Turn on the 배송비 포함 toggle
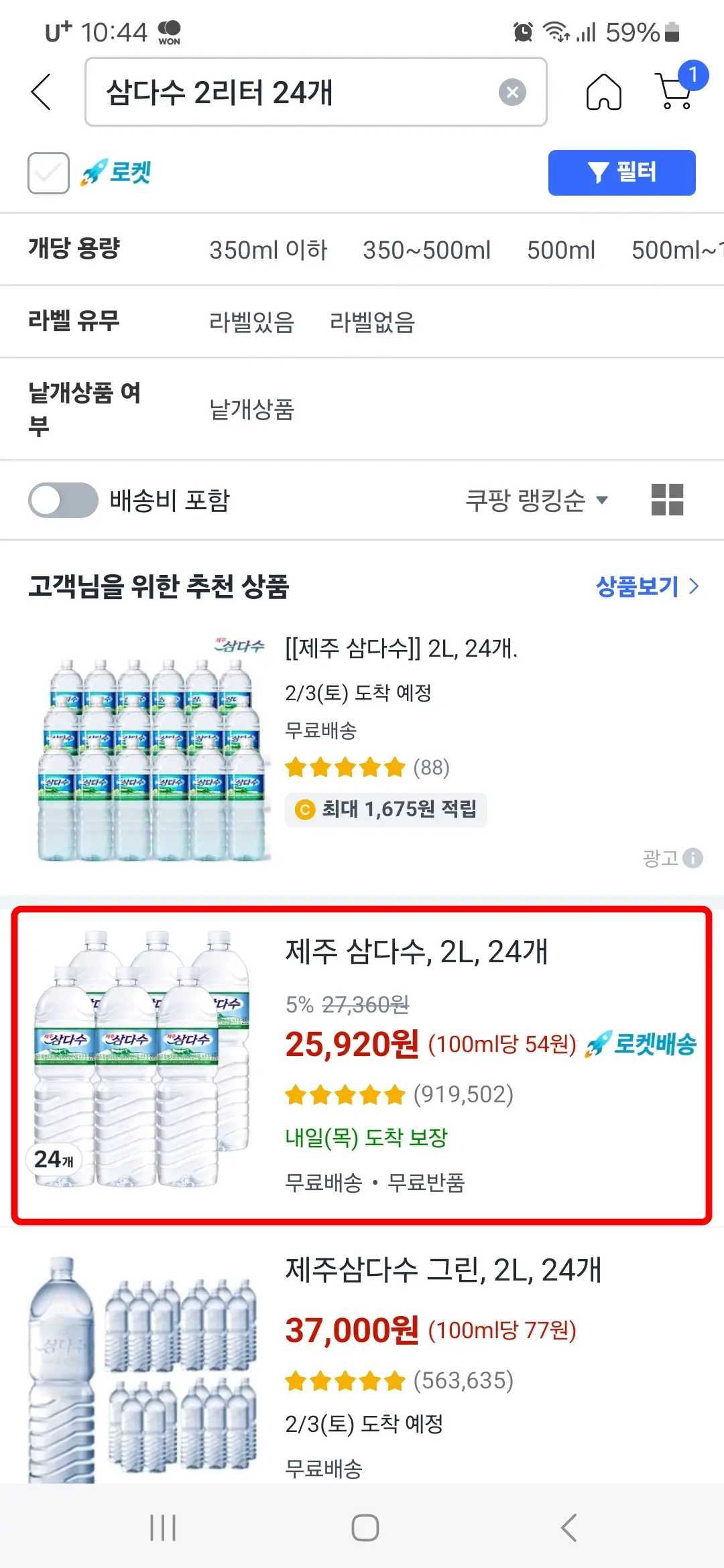This screenshot has height=1568, width=724. (62, 500)
